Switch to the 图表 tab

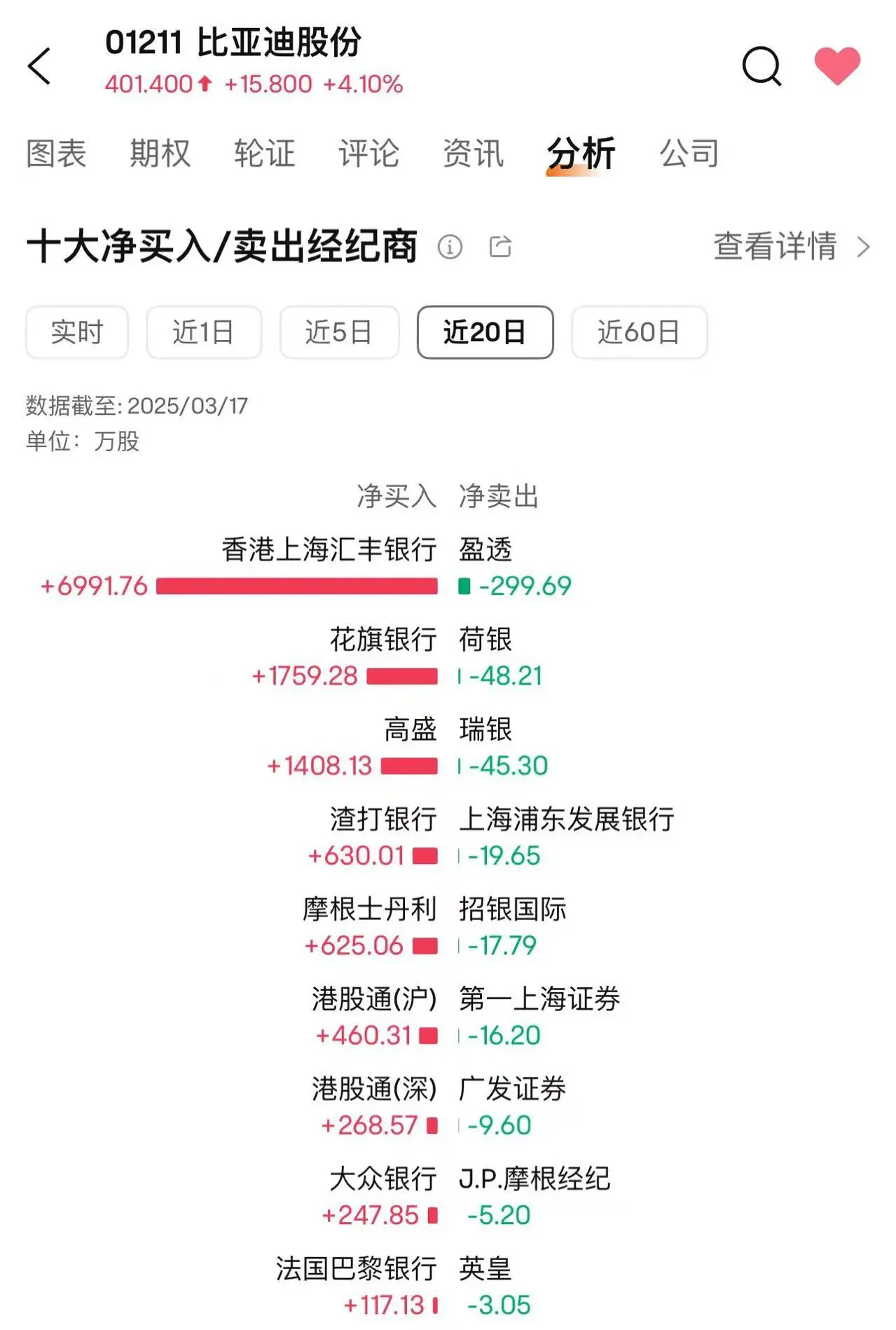(56, 153)
